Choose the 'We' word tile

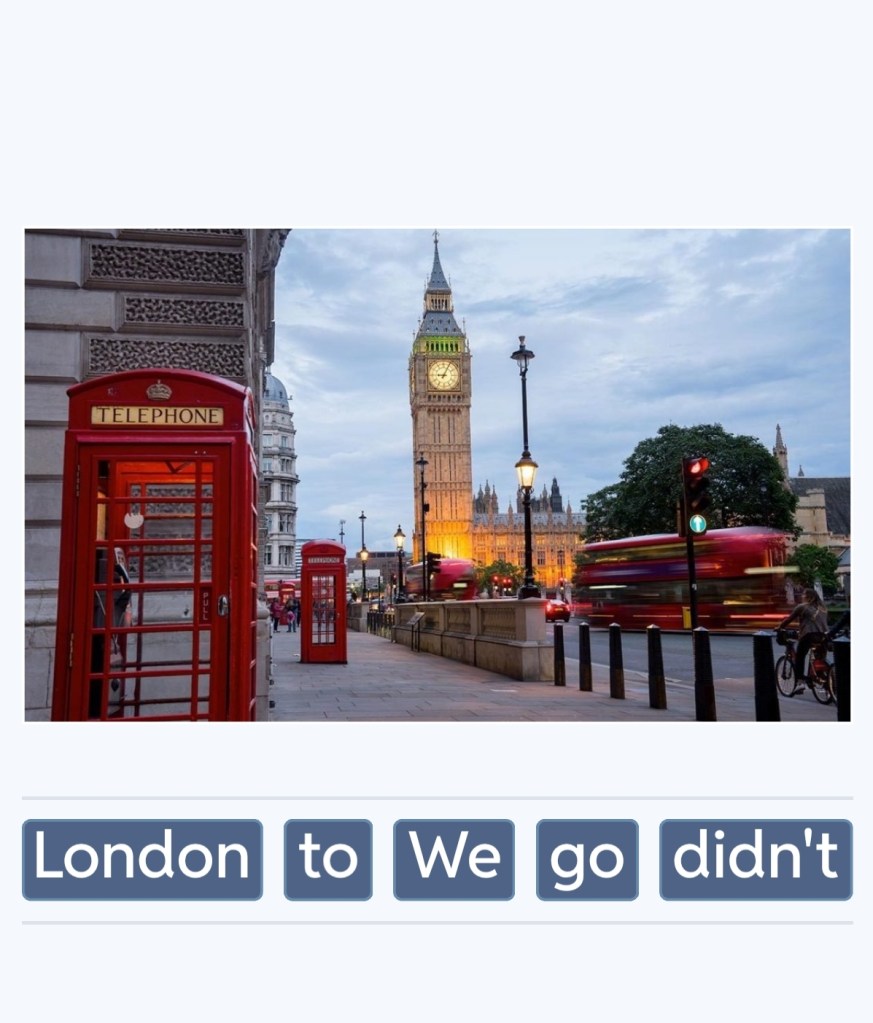click(454, 859)
